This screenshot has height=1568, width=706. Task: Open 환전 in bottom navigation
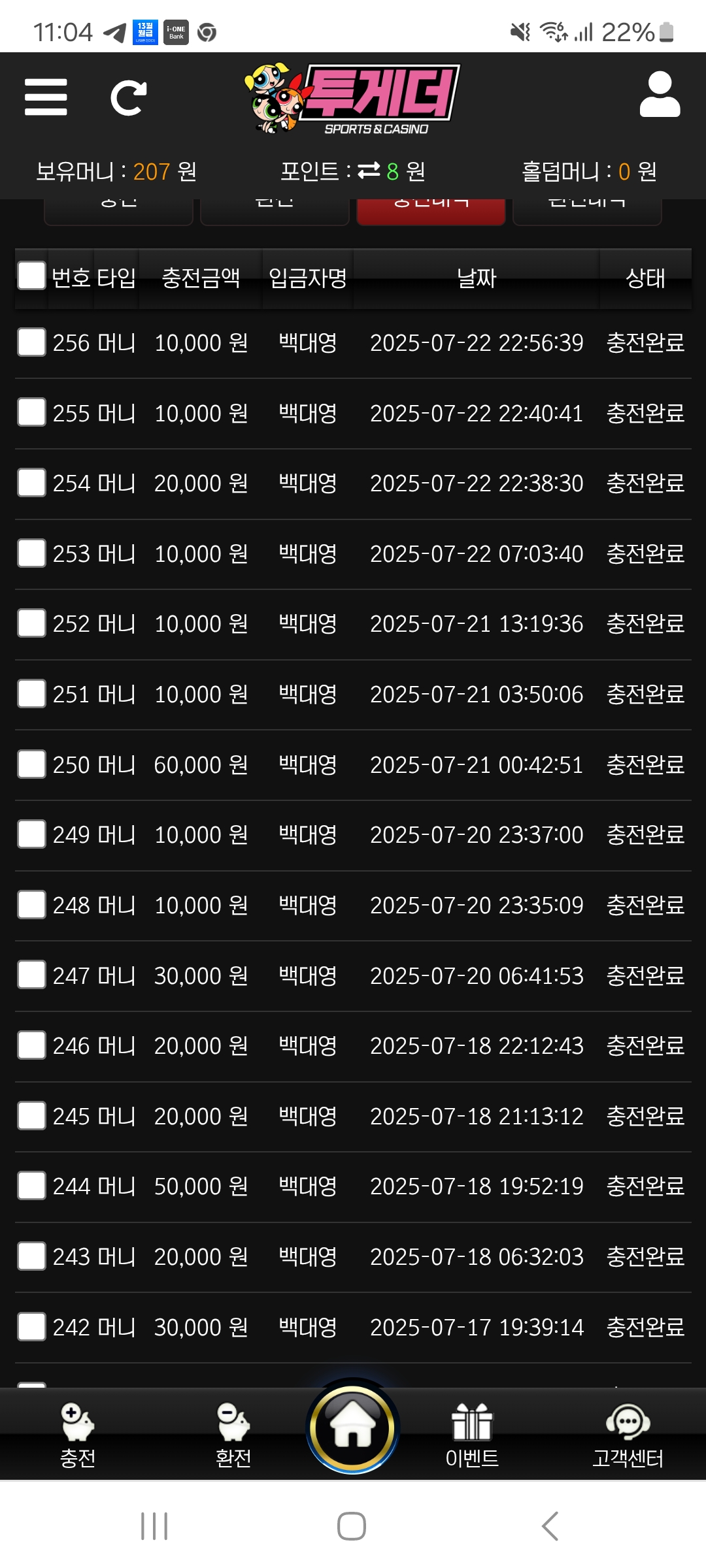pos(233,1435)
